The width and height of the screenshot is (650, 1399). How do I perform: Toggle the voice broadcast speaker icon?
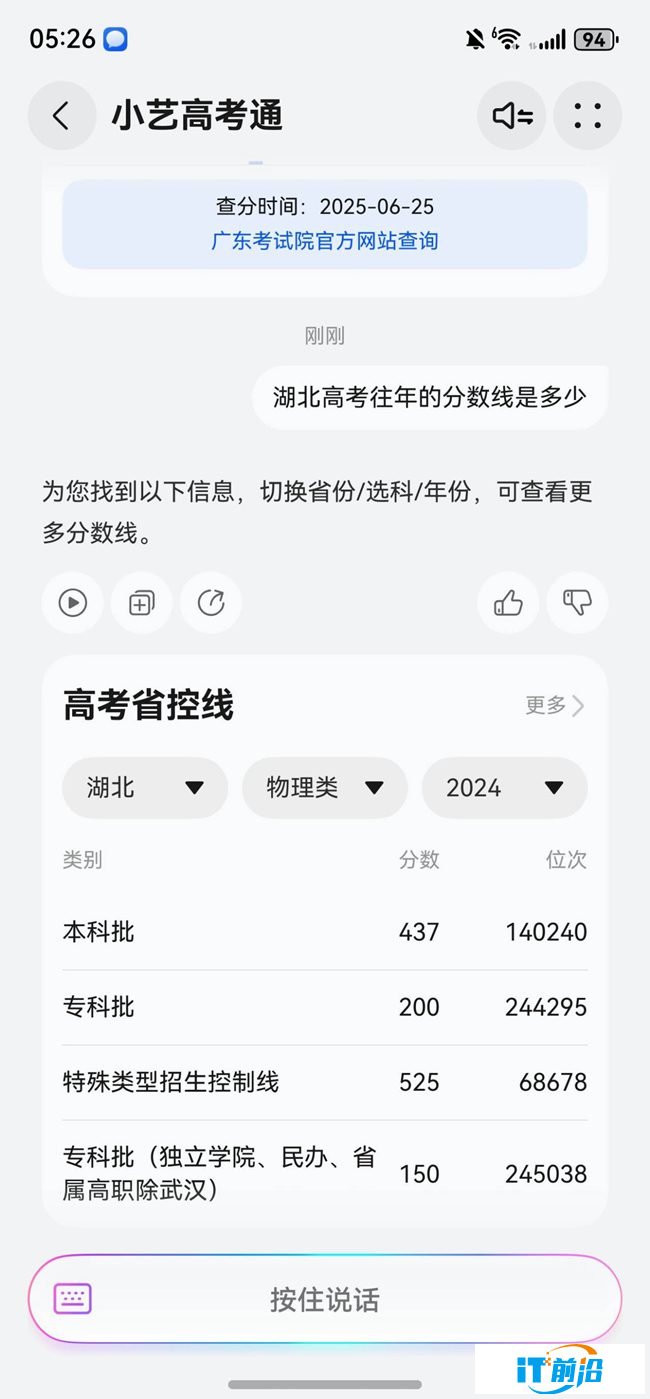click(x=512, y=116)
